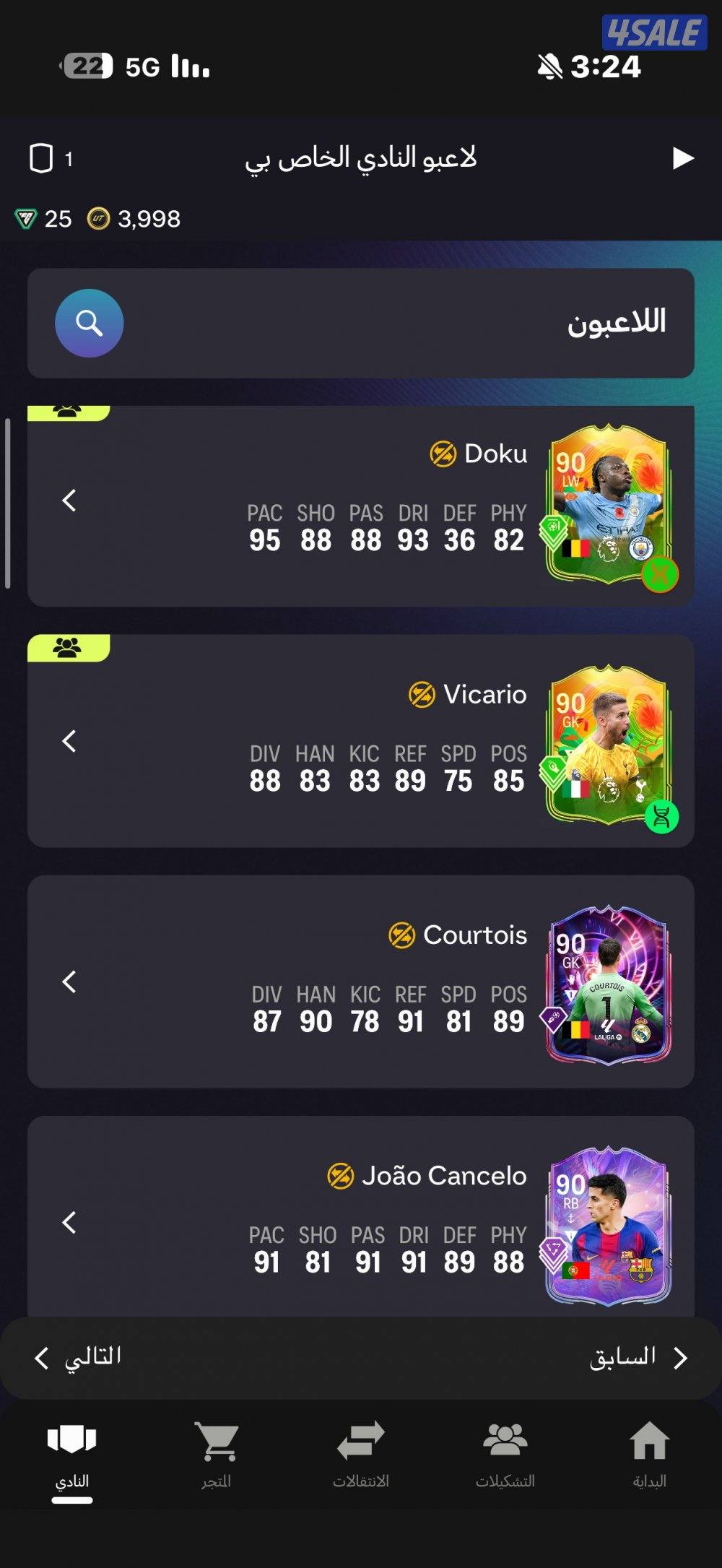Go back using the top arrow
The width and height of the screenshot is (722, 1568).
point(682,157)
